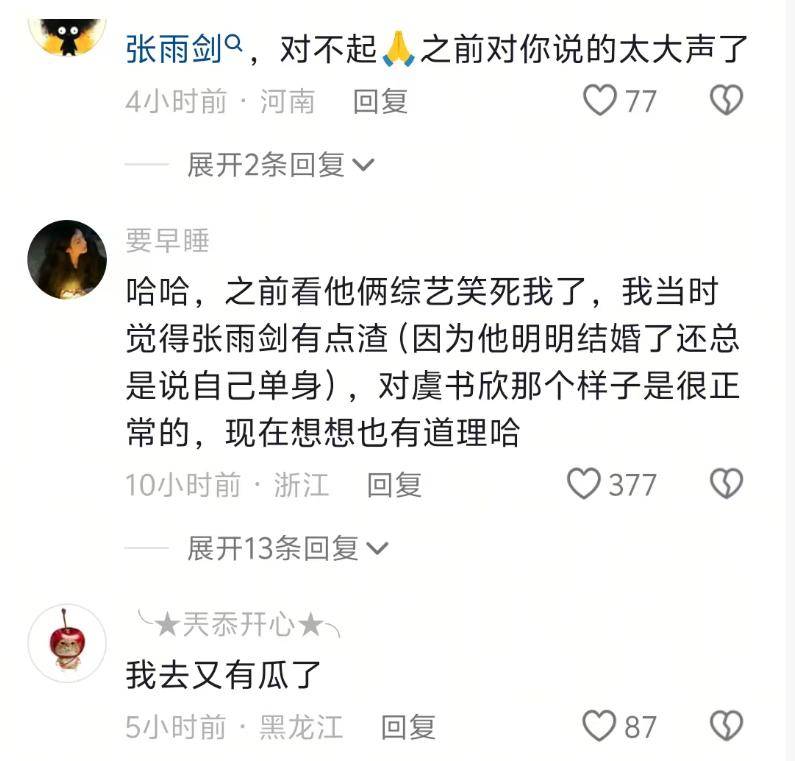Expand 展开2条回复

tap(280, 165)
